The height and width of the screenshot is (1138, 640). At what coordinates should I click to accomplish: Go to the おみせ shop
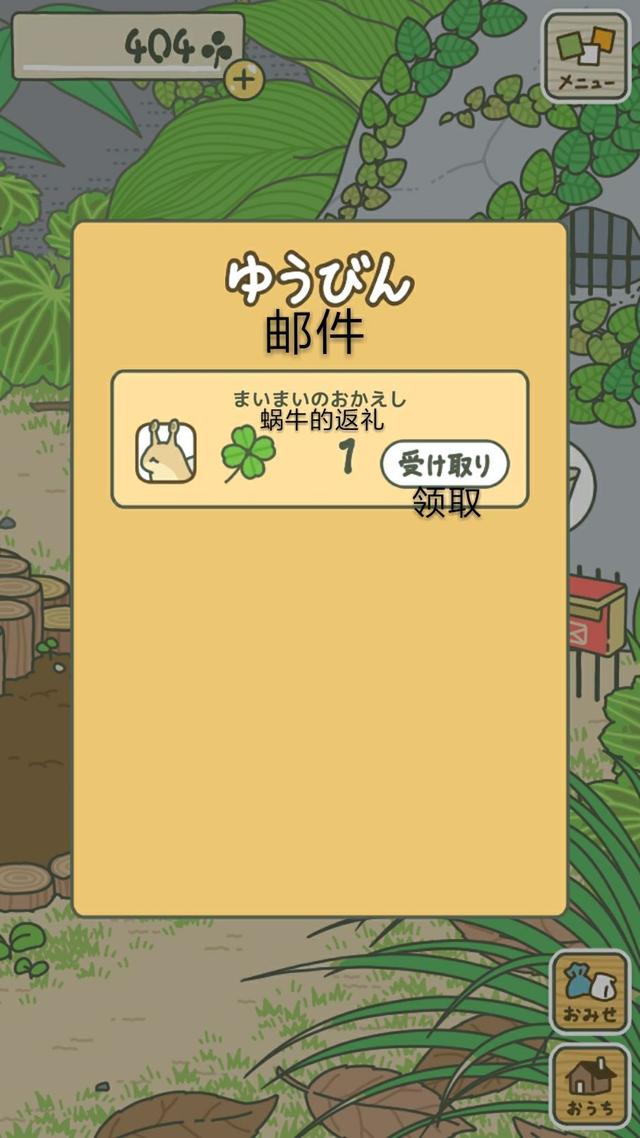tap(590, 991)
